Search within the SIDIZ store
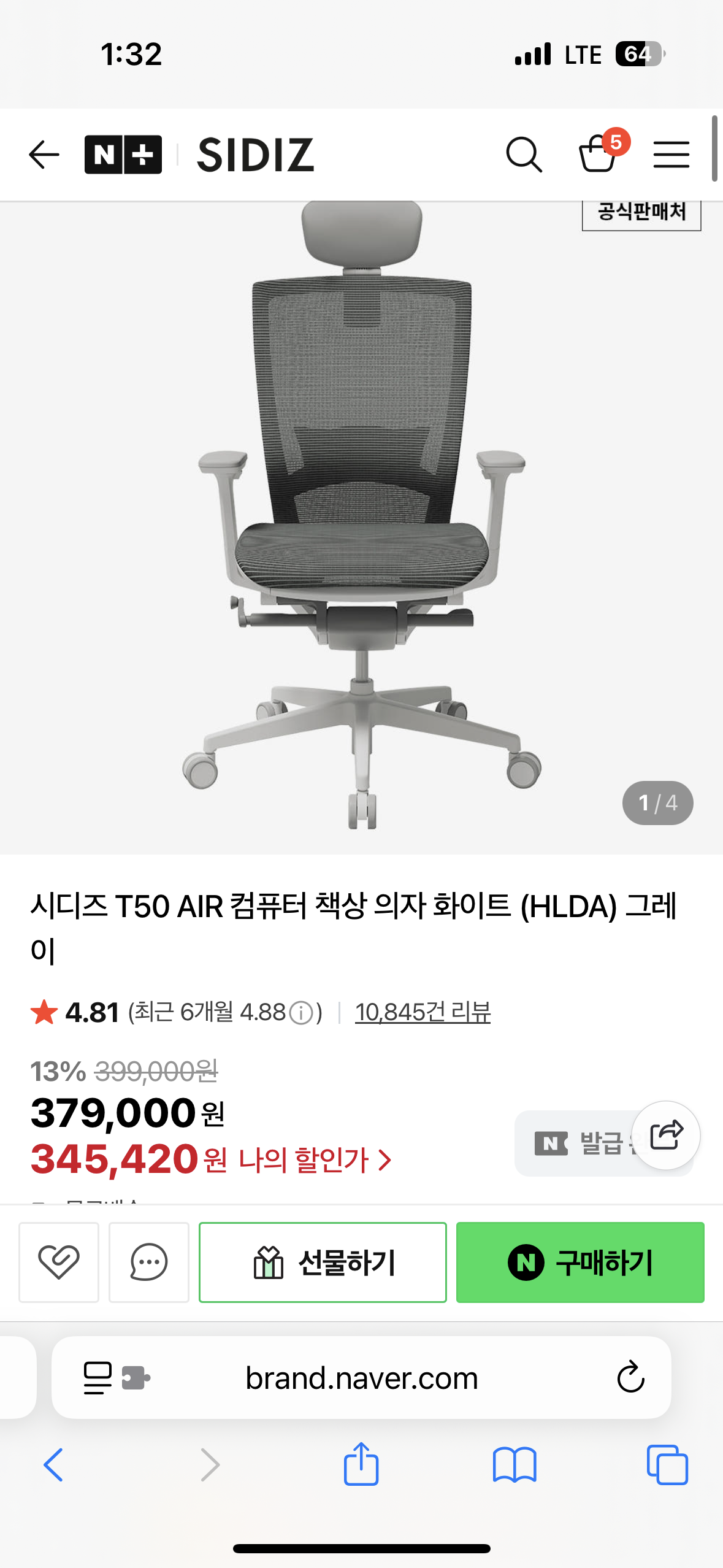The image size is (723, 1568). (x=524, y=155)
